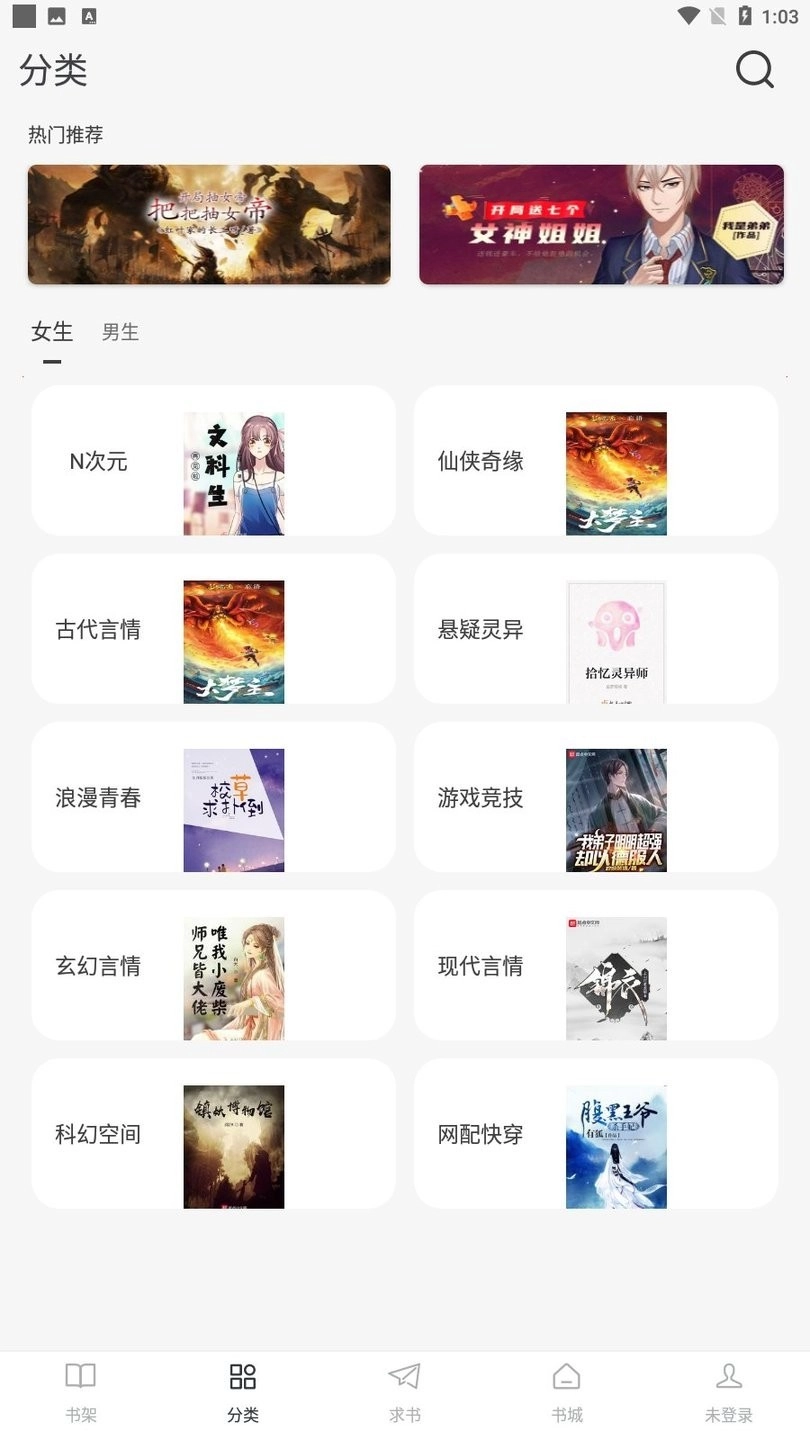The height and width of the screenshot is (1440, 810).
Task: Open the 把把抽女帝 promotional banner
Action: 208,224
